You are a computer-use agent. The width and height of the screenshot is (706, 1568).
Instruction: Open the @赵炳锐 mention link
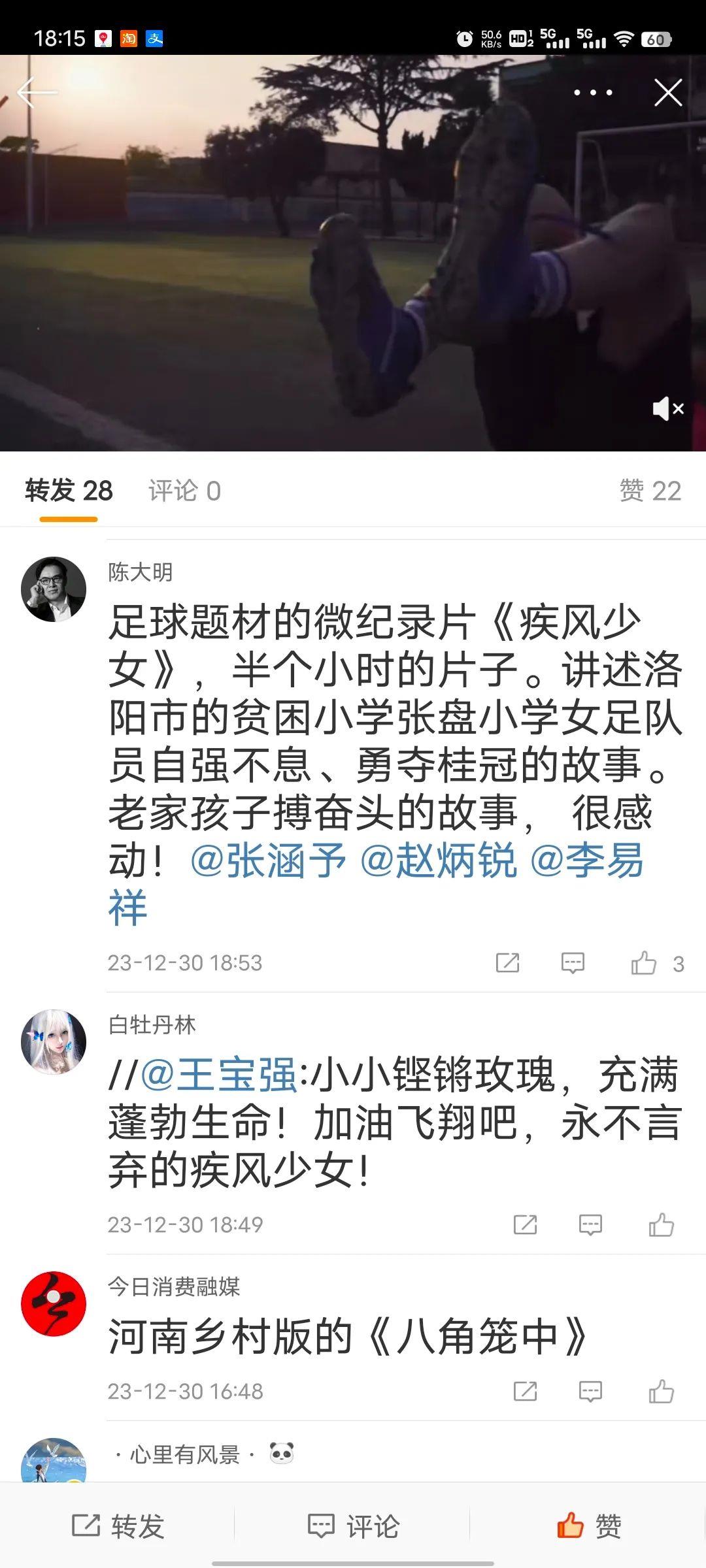(x=438, y=860)
